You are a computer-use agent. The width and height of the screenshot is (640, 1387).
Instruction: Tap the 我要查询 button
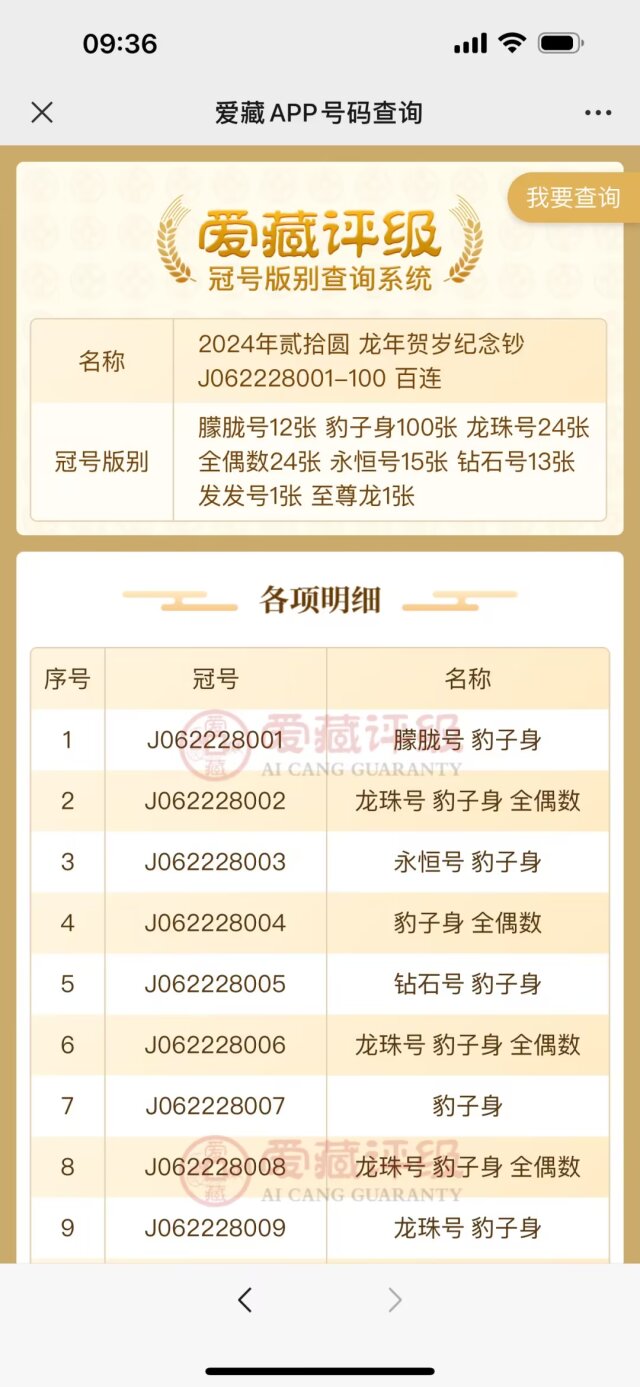tap(573, 198)
